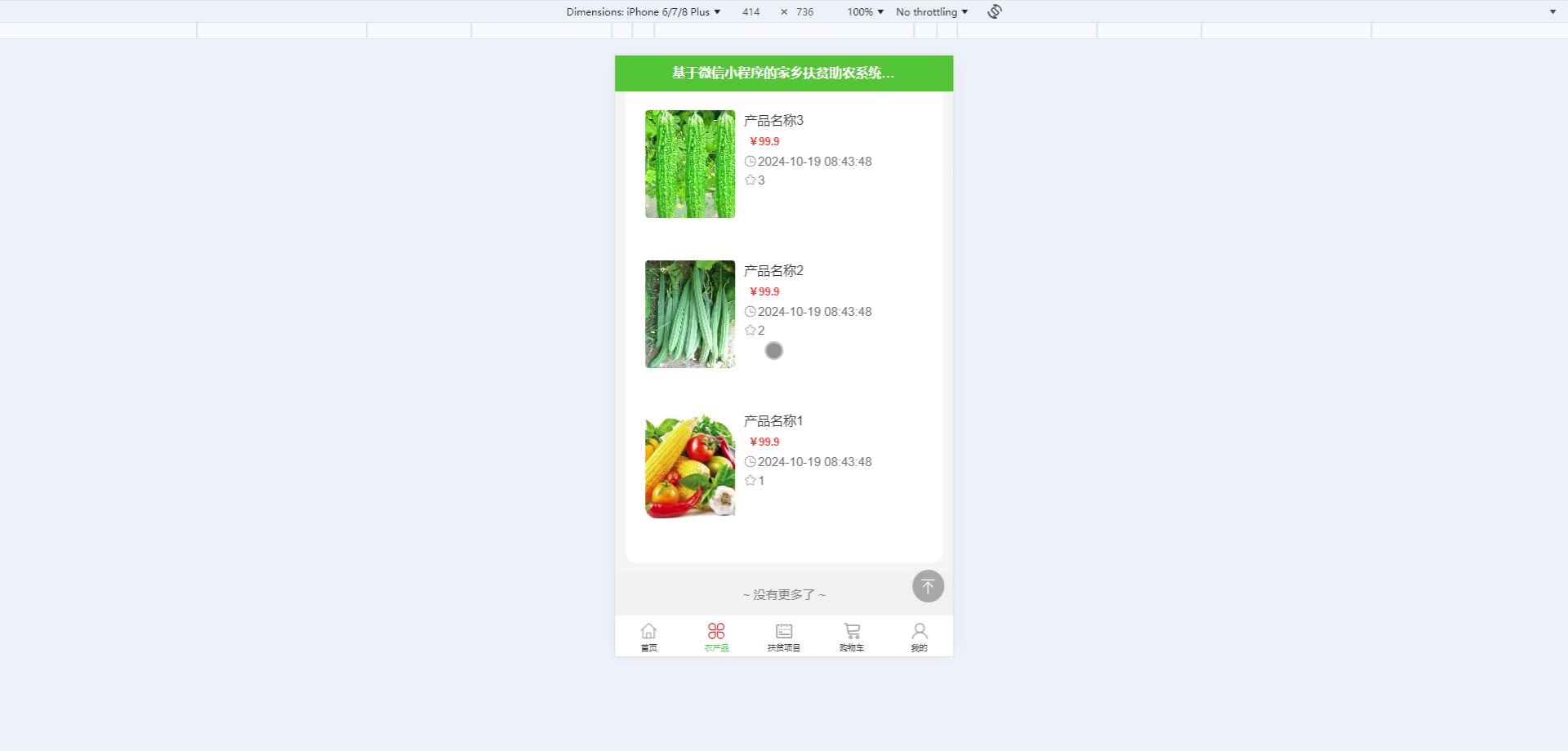Open the 100% zoom dropdown
The height and width of the screenshot is (751, 1568).
[865, 12]
